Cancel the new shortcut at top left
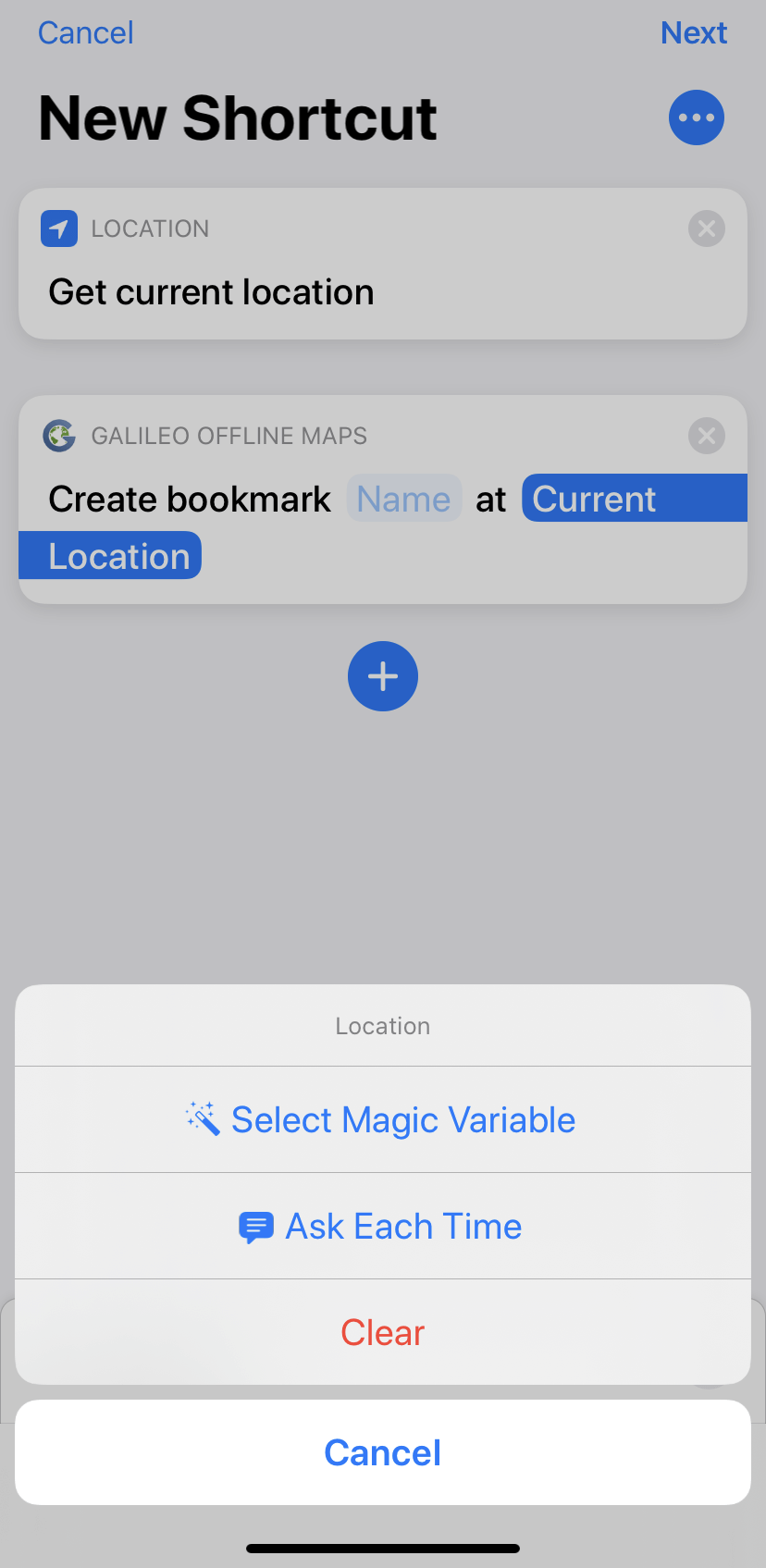Viewport: 766px width, 1568px height. (85, 33)
